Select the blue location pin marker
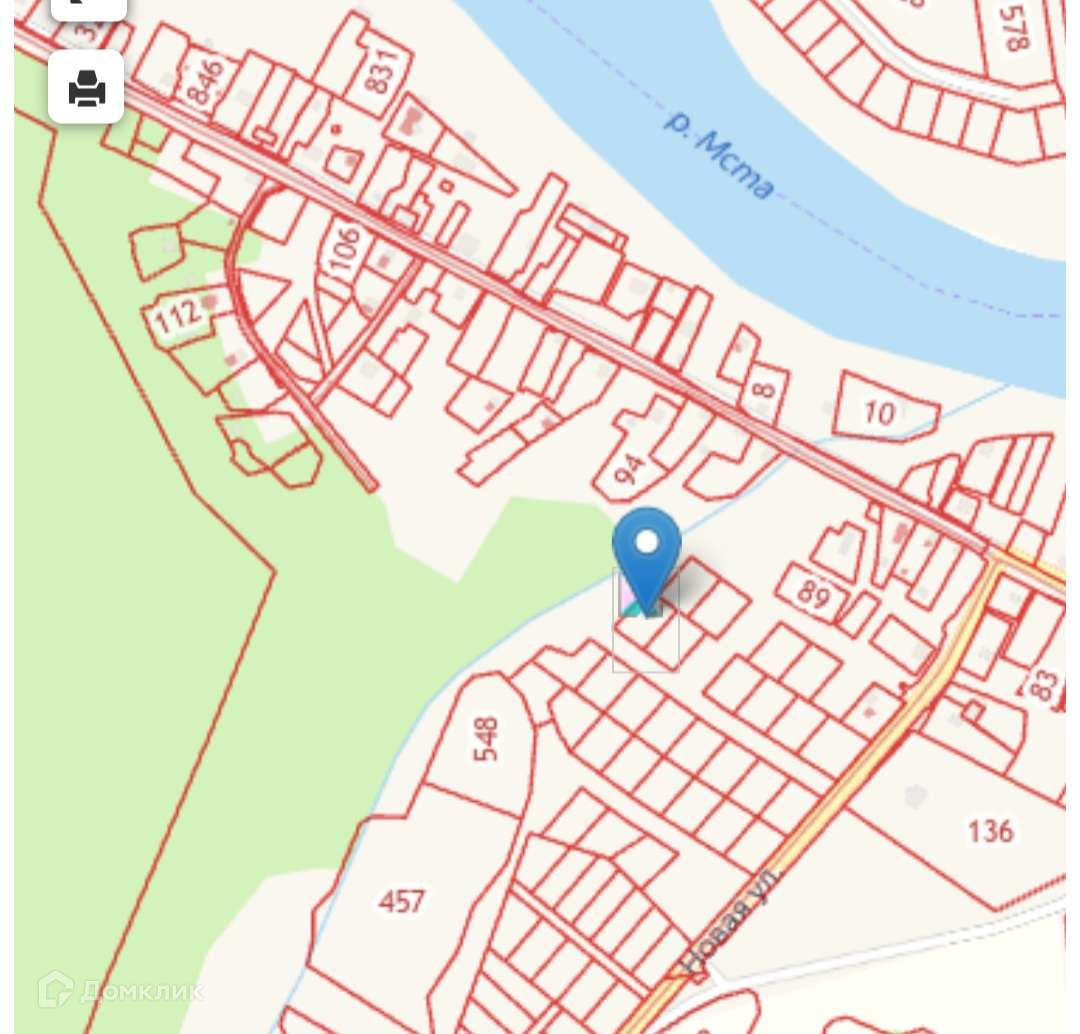Viewport: 1080px width, 1034px height. [x=647, y=555]
